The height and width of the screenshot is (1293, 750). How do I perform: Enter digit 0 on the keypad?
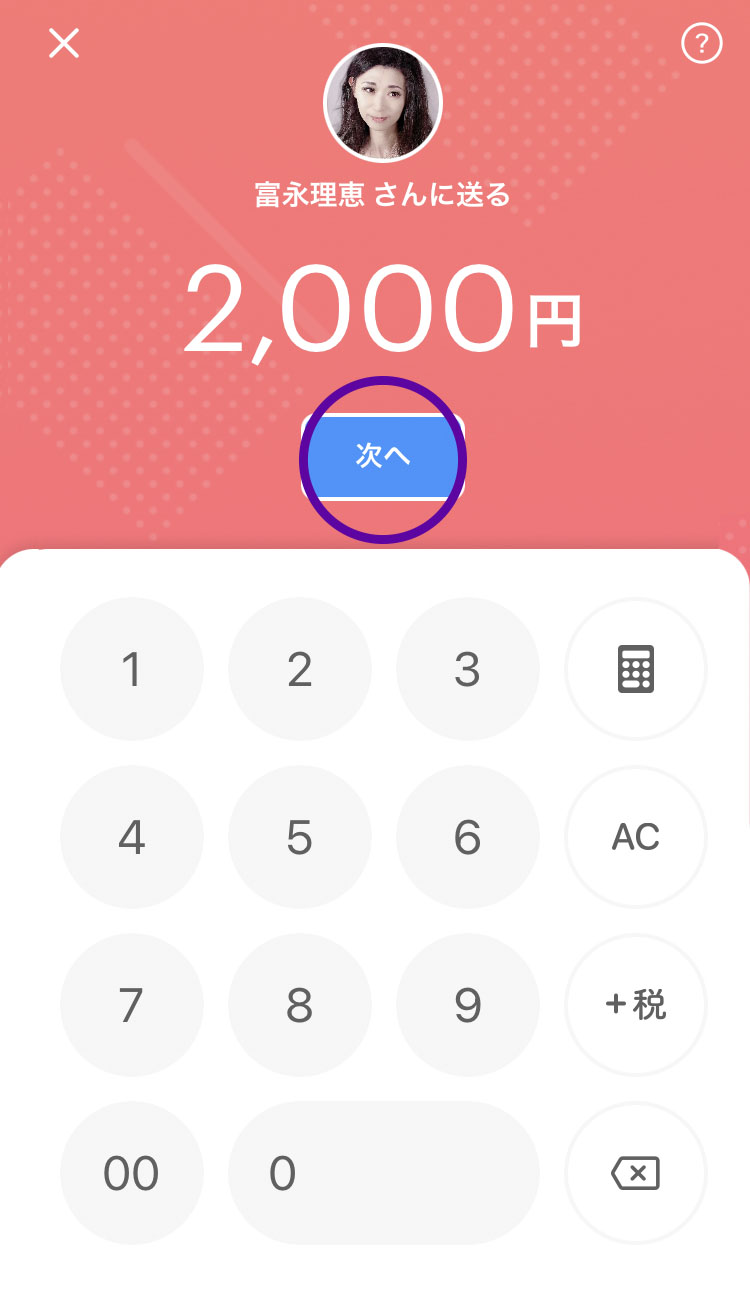[x=384, y=1174]
